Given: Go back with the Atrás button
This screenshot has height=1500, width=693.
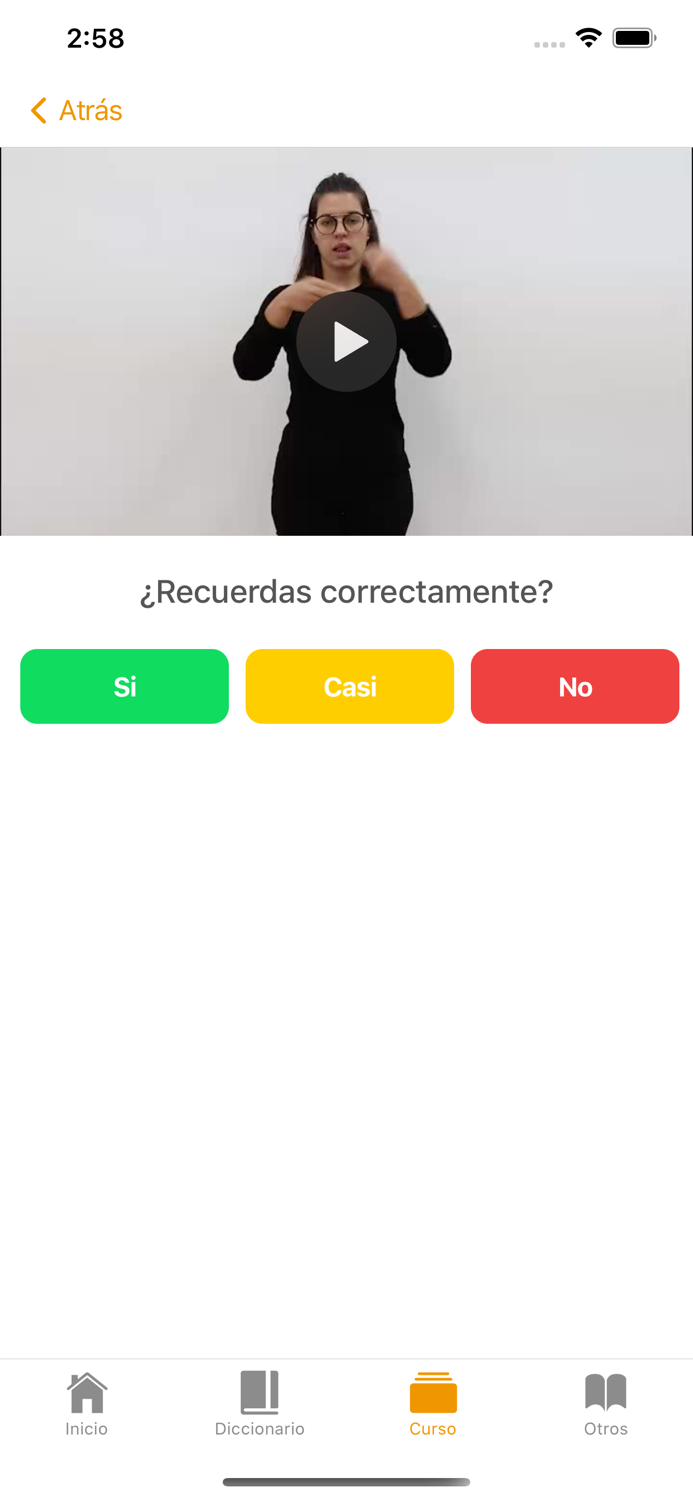Looking at the screenshot, I should 77,110.
